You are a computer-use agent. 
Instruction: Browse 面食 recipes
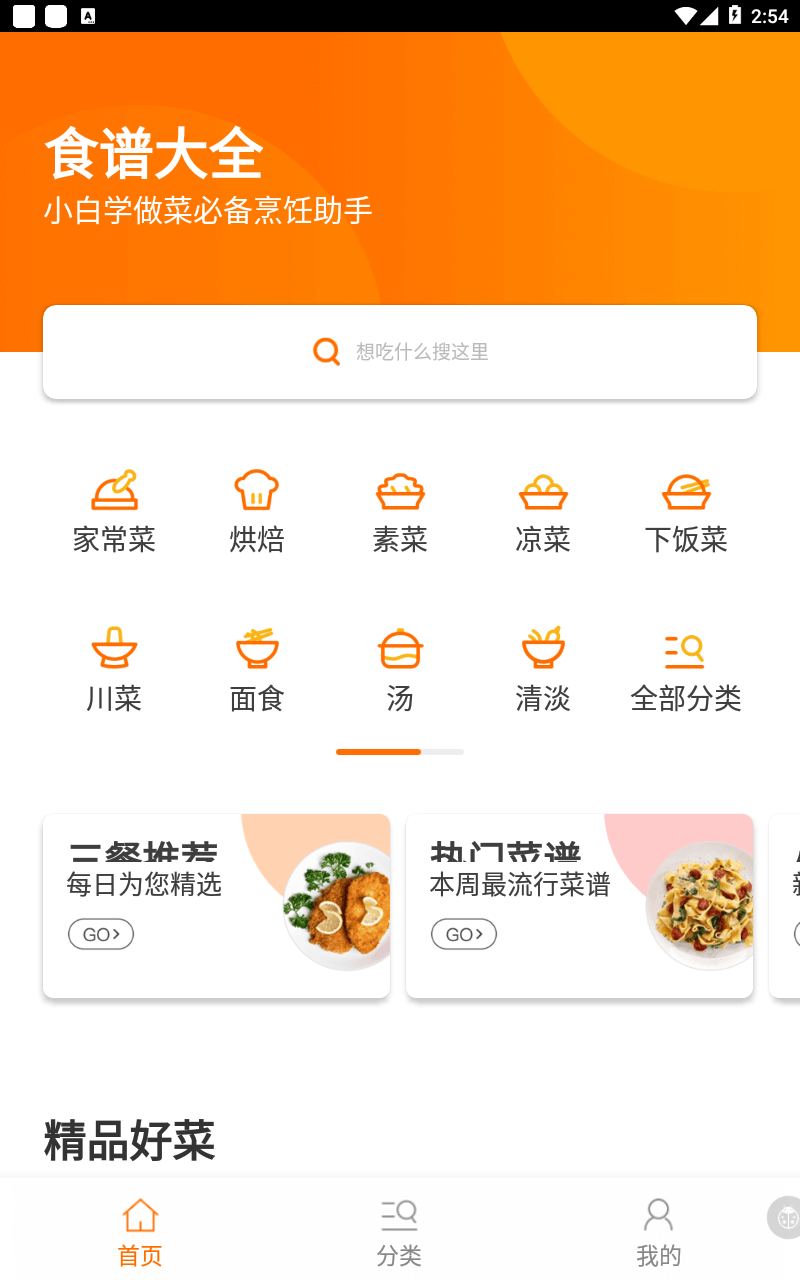(257, 670)
